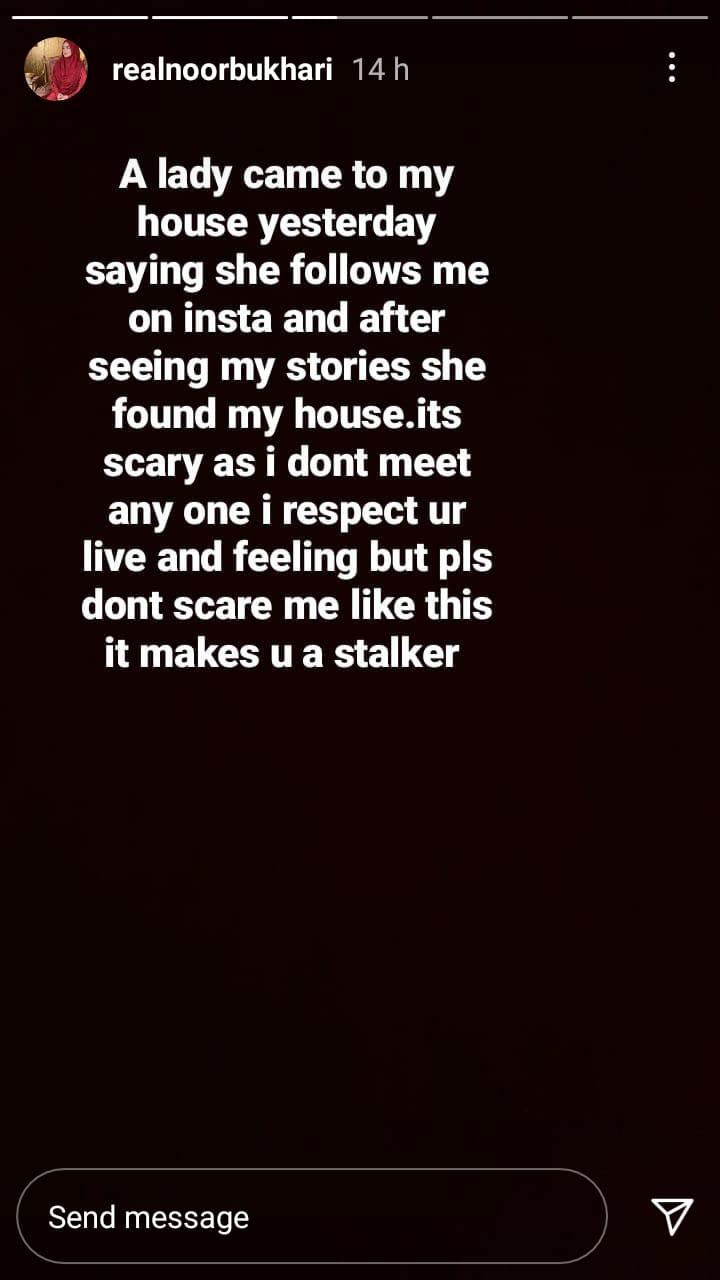Open realnoorbukhari's profile picture

[55, 69]
